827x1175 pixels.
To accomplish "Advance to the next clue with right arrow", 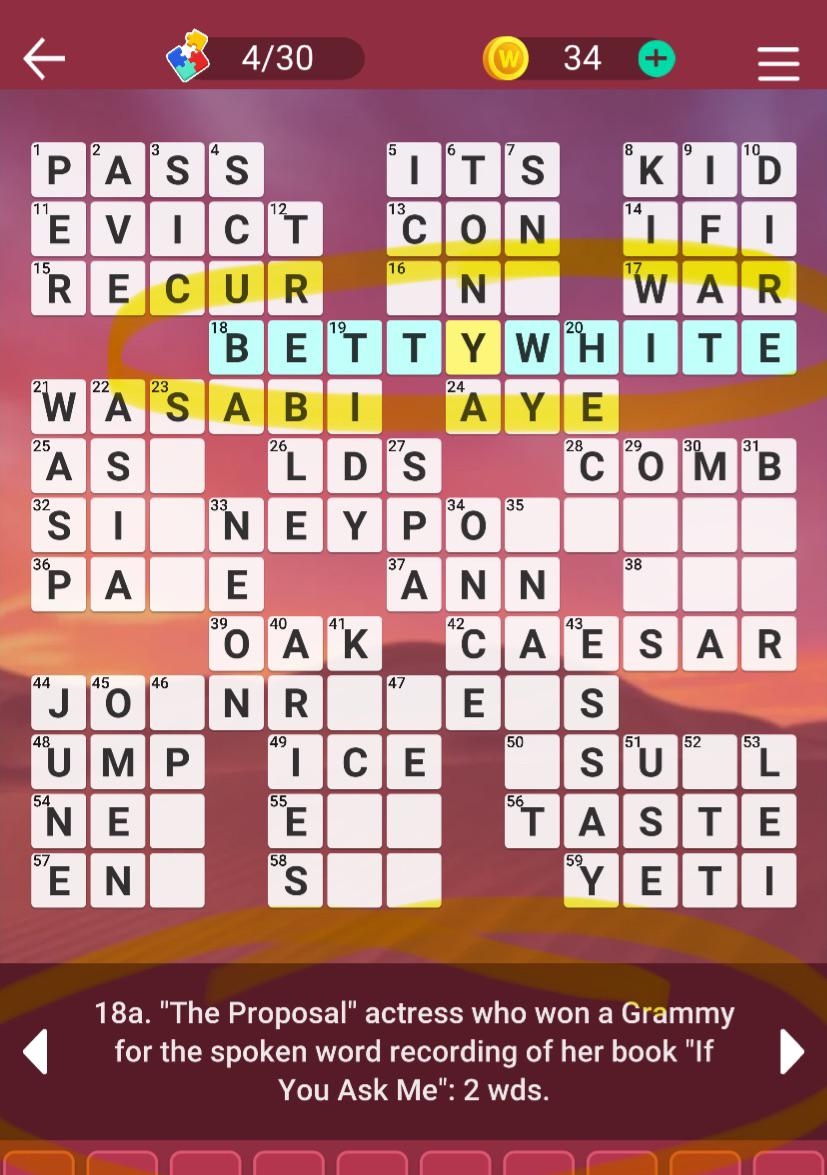I will (x=792, y=1051).
